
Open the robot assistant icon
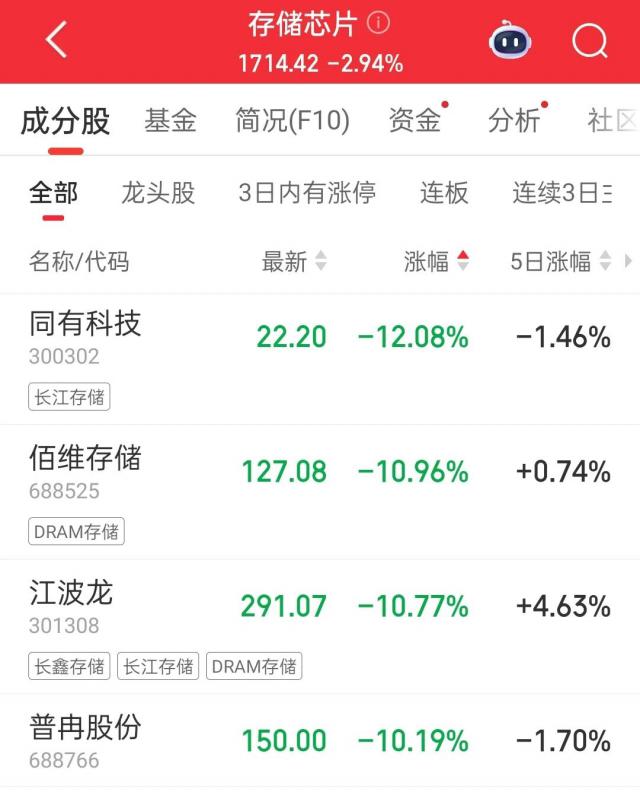(x=510, y=41)
